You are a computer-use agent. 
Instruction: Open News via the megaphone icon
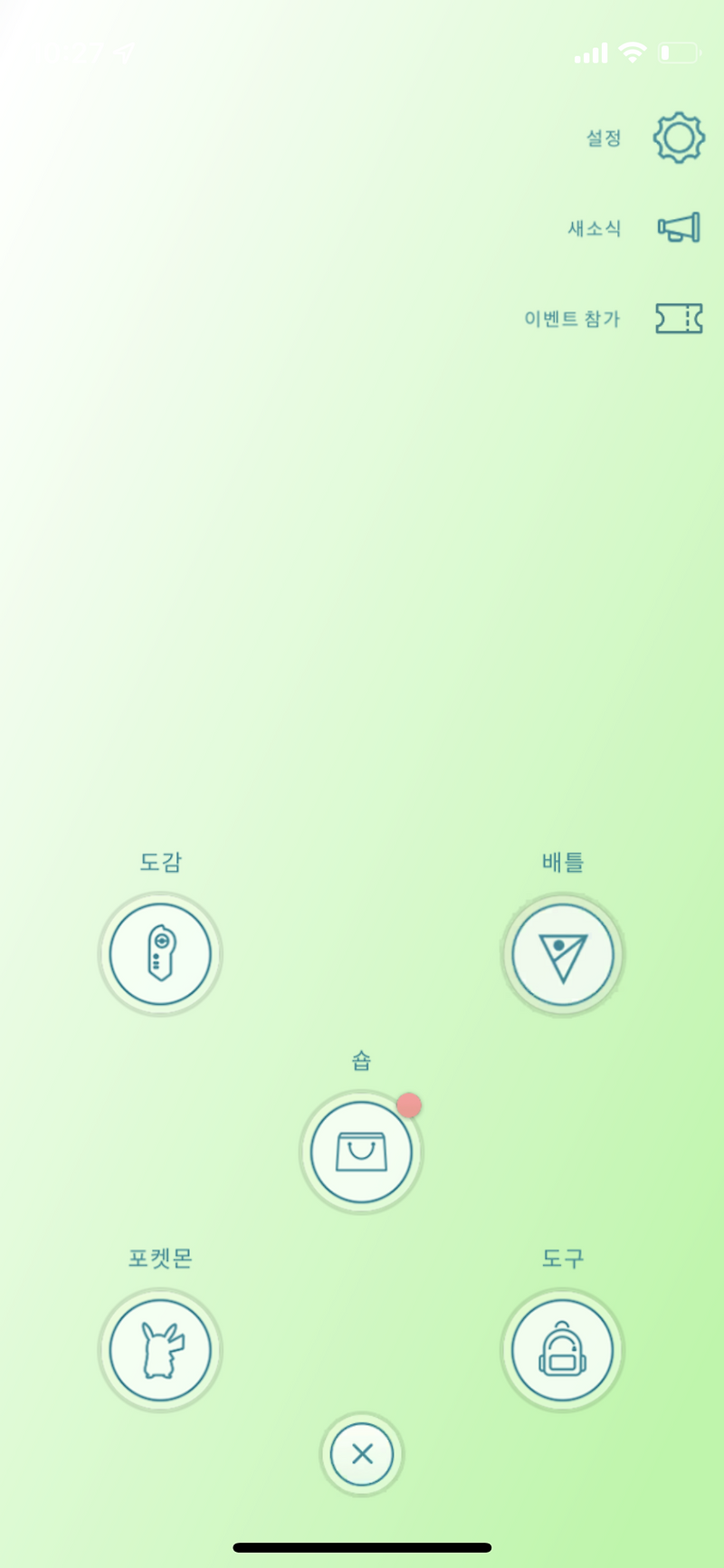(678, 227)
